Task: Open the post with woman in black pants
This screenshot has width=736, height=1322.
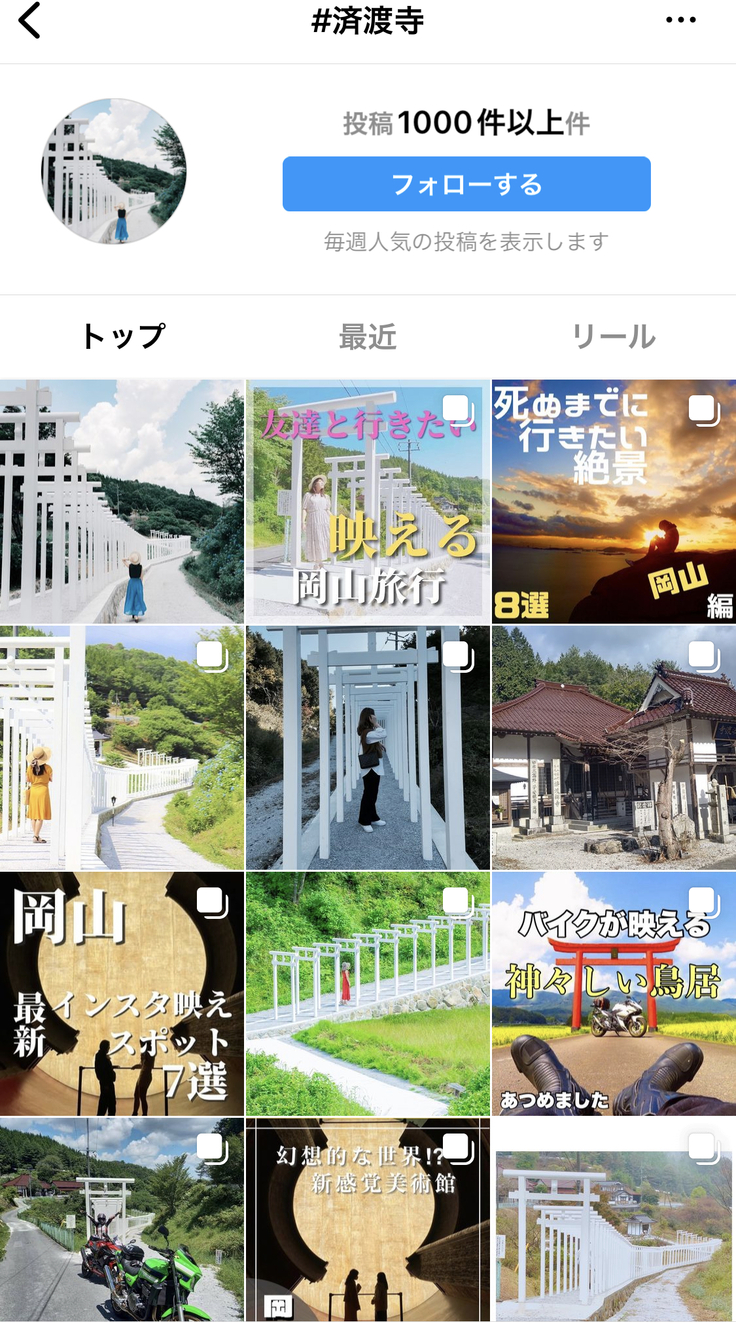Action: (368, 747)
